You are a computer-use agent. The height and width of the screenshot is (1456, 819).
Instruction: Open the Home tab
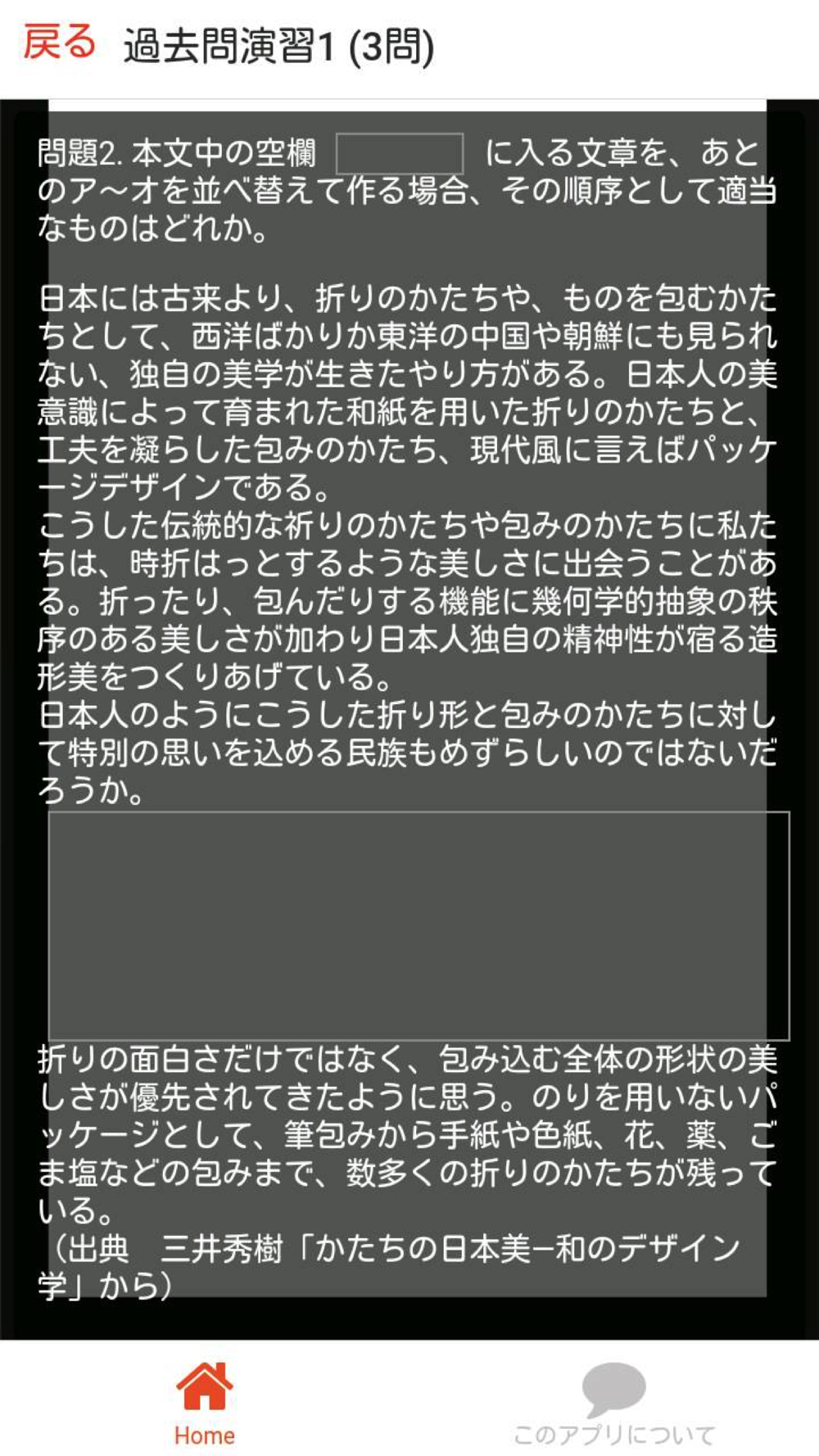click(204, 1404)
